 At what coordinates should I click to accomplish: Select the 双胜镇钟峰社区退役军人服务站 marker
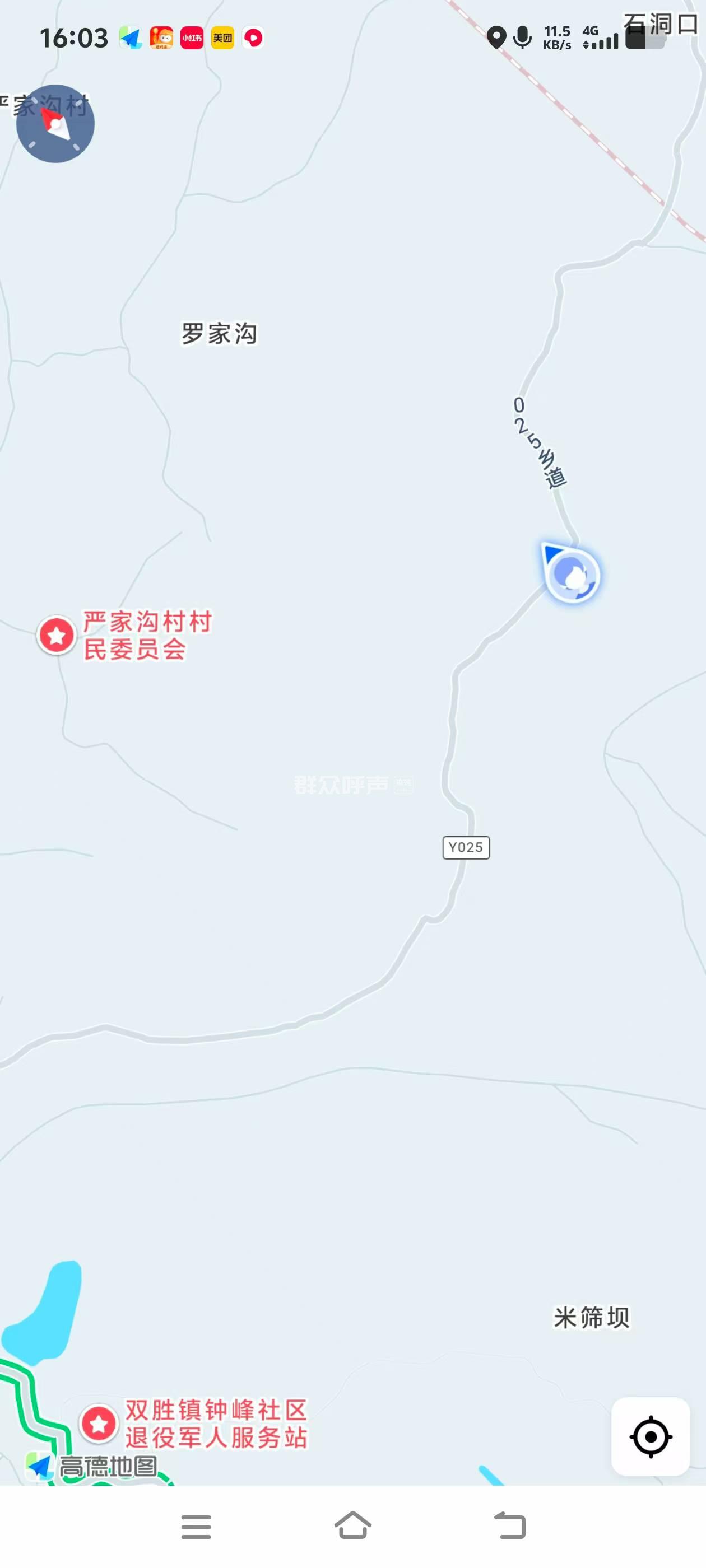99,1423
